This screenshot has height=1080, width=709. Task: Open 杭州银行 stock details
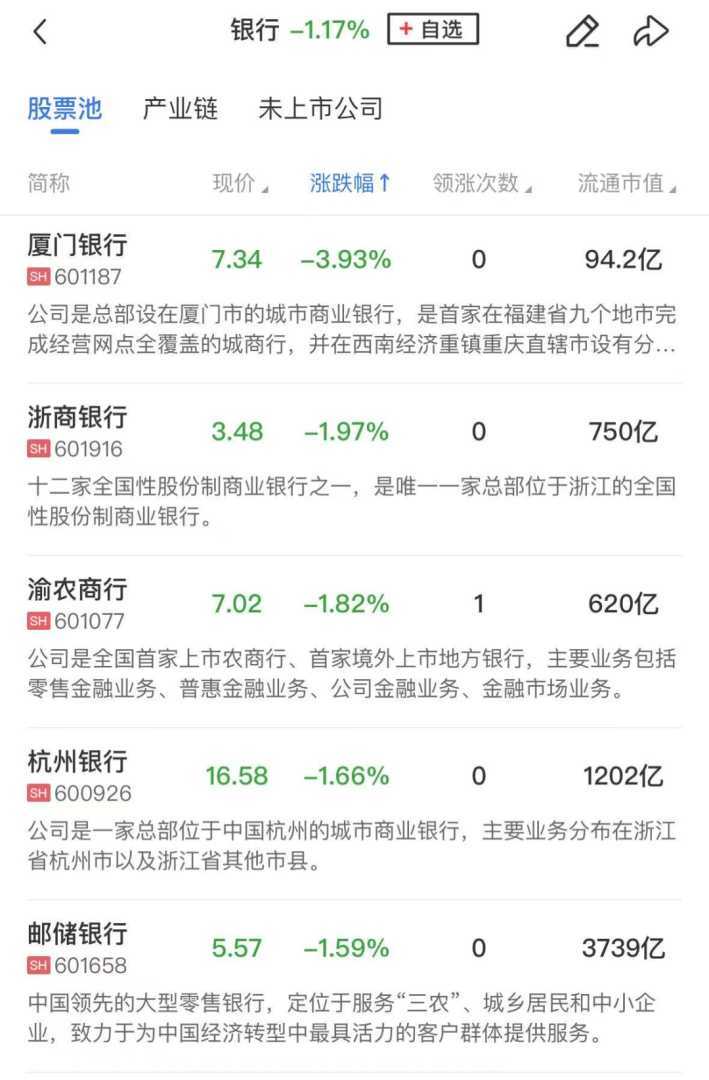pyautogui.click(x=78, y=761)
